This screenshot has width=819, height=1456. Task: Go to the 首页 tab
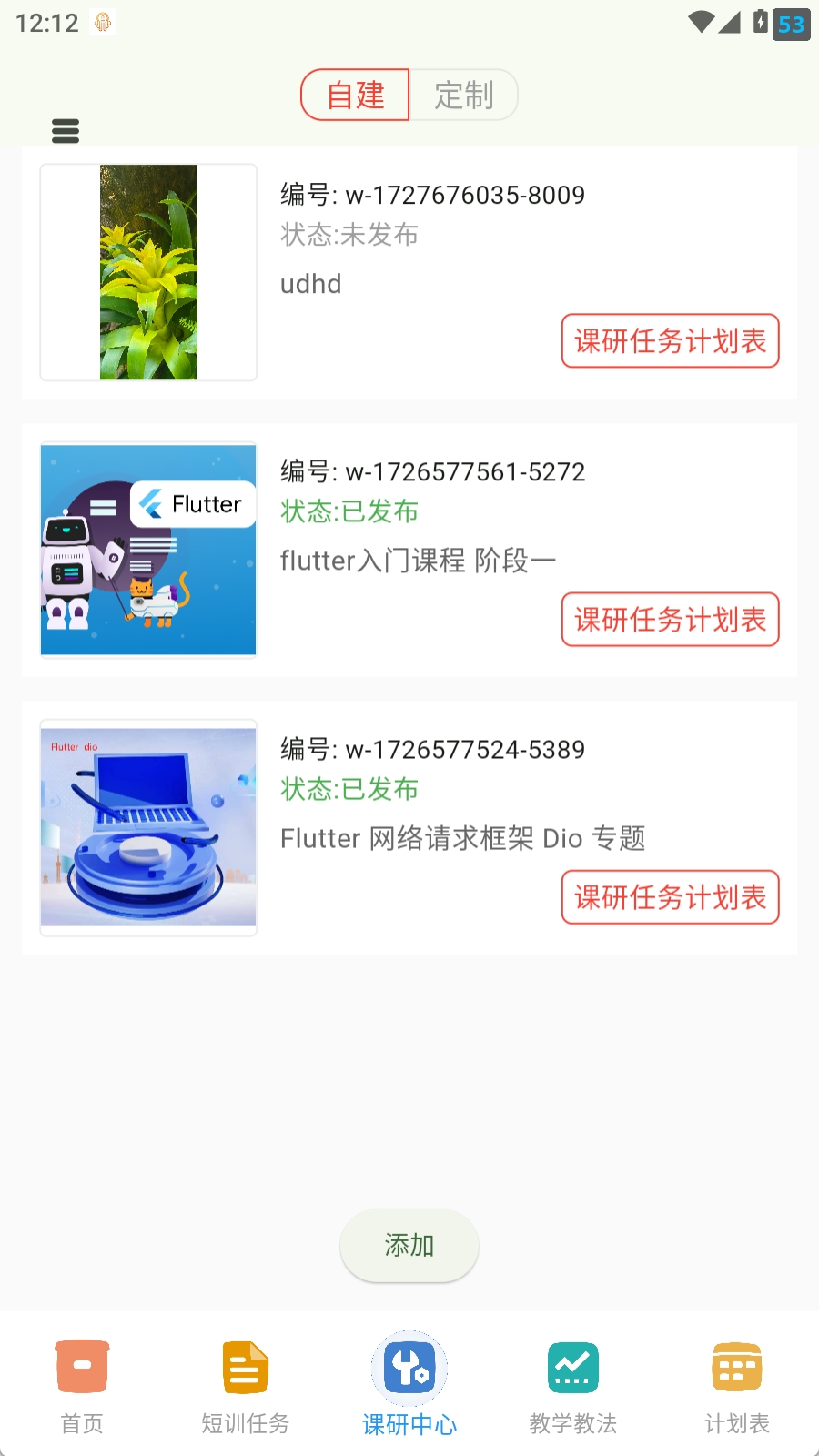coord(82,1385)
